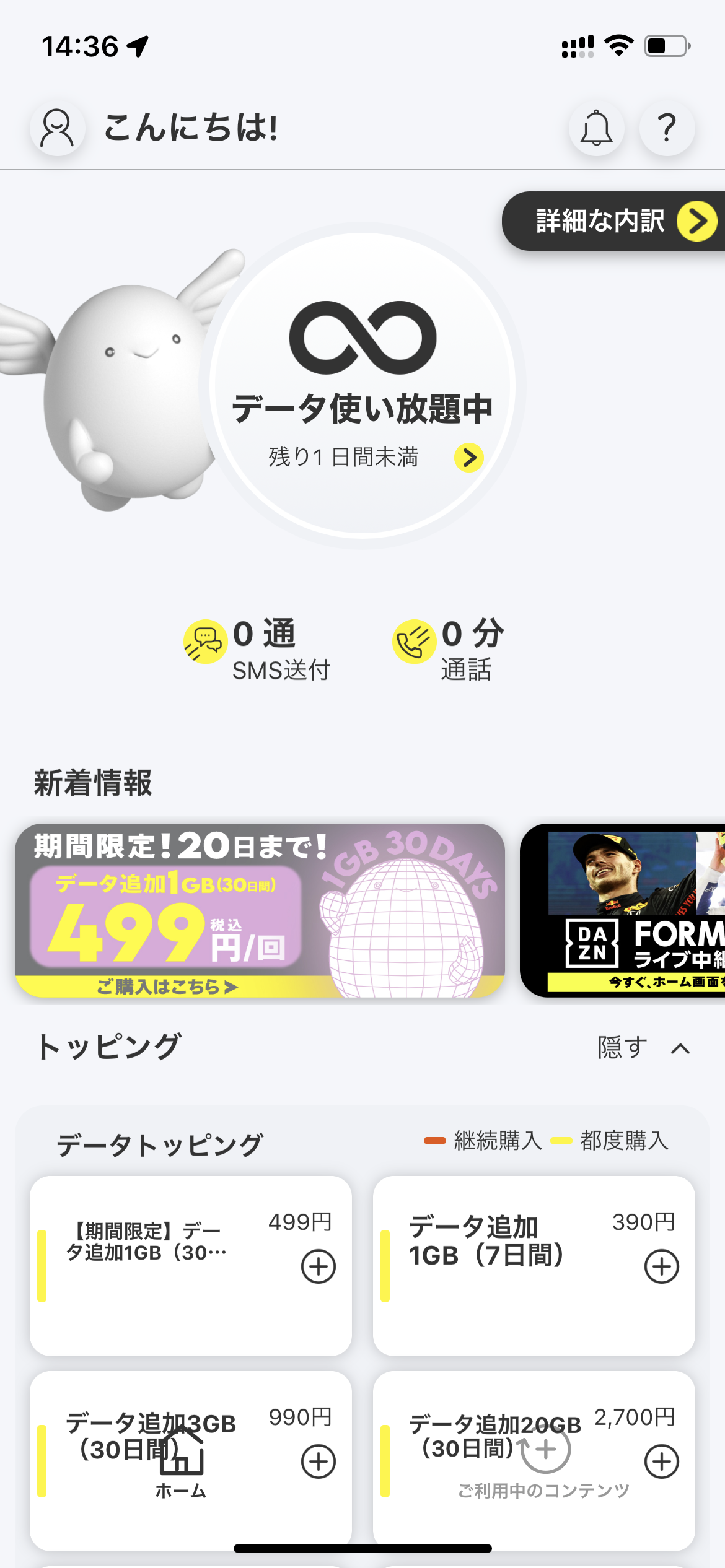Add 【期間限定】データ追加1GB for 499円
Image resolution: width=725 pixels, height=1568 pixels.
click(319, 1266)
